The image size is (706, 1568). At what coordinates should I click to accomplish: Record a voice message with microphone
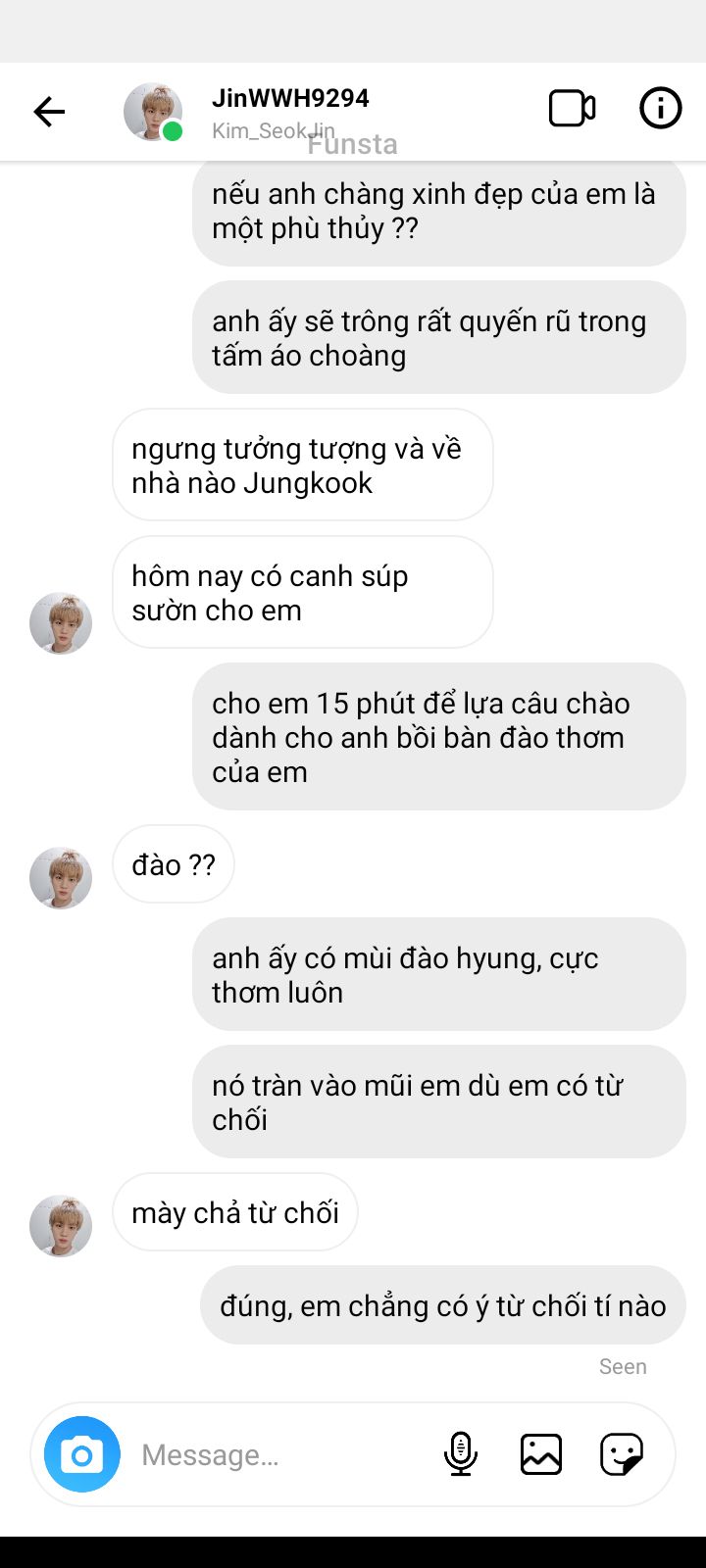click(x=460, y=1454)
